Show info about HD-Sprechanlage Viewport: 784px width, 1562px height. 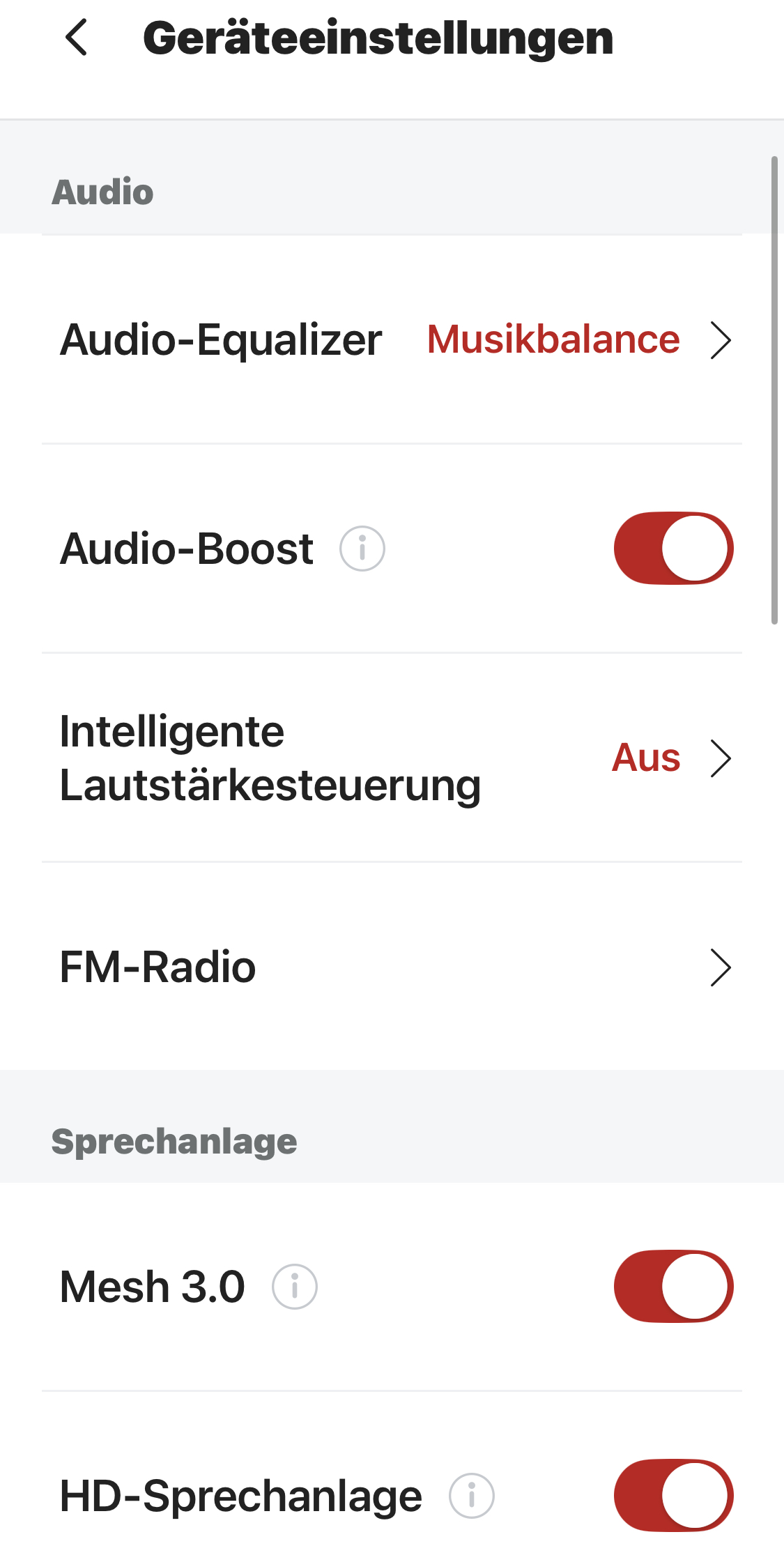tap(472, 1496)
